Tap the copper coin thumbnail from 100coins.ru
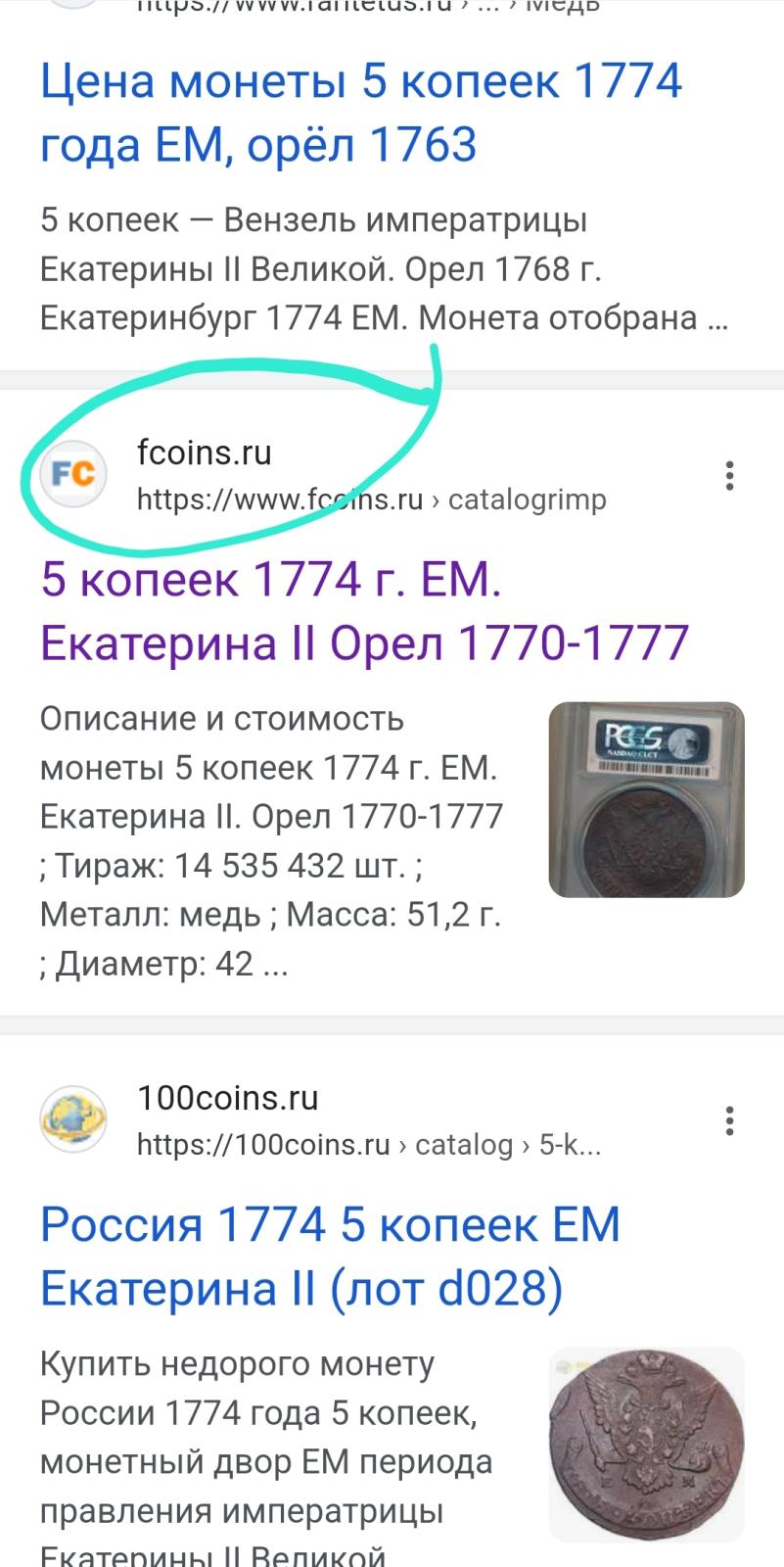Viewport: 784px width, 1567px height. pos(646,1444)
